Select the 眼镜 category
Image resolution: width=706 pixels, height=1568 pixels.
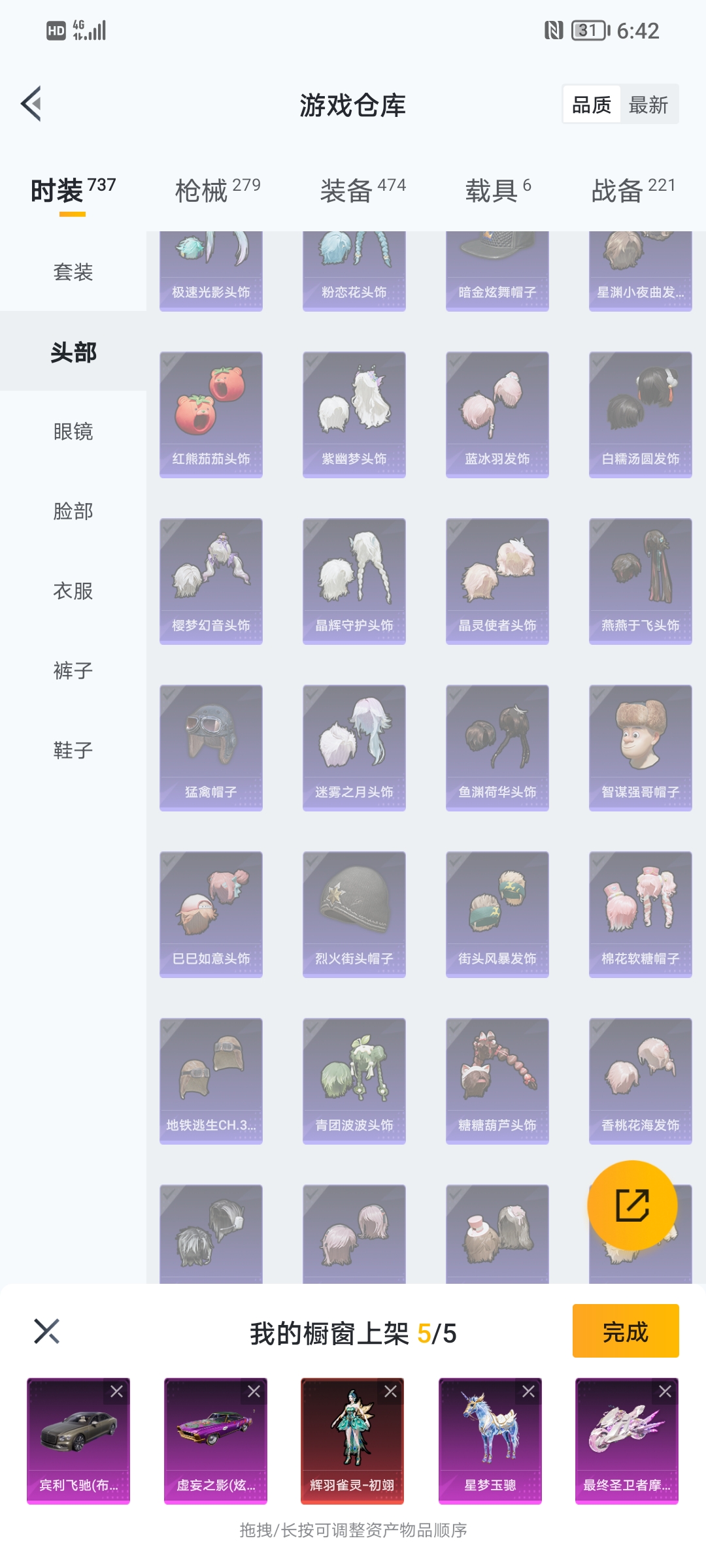coord(73,431)
